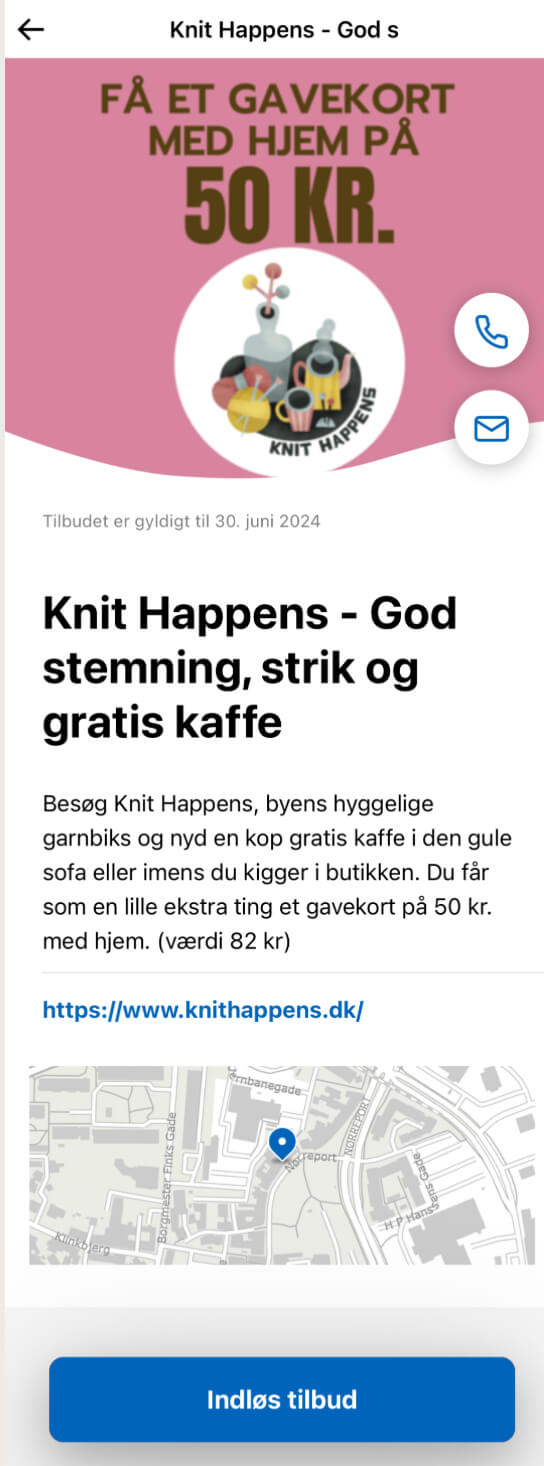Image resolution: width=544 pixels, height=1466 pixels.
Task: Go back with the arrow icon
Action: (31, 29)
